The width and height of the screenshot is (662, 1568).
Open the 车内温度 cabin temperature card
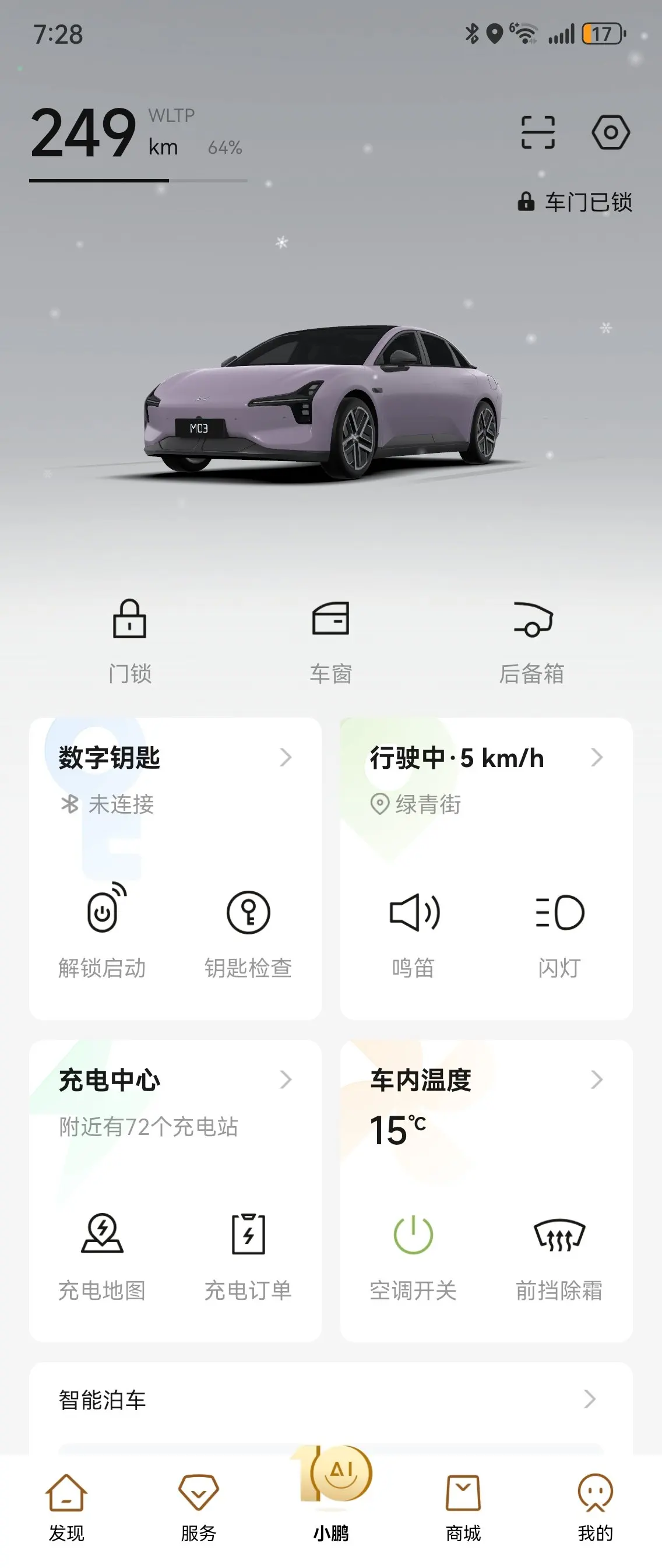click(x=486, y=1081)
